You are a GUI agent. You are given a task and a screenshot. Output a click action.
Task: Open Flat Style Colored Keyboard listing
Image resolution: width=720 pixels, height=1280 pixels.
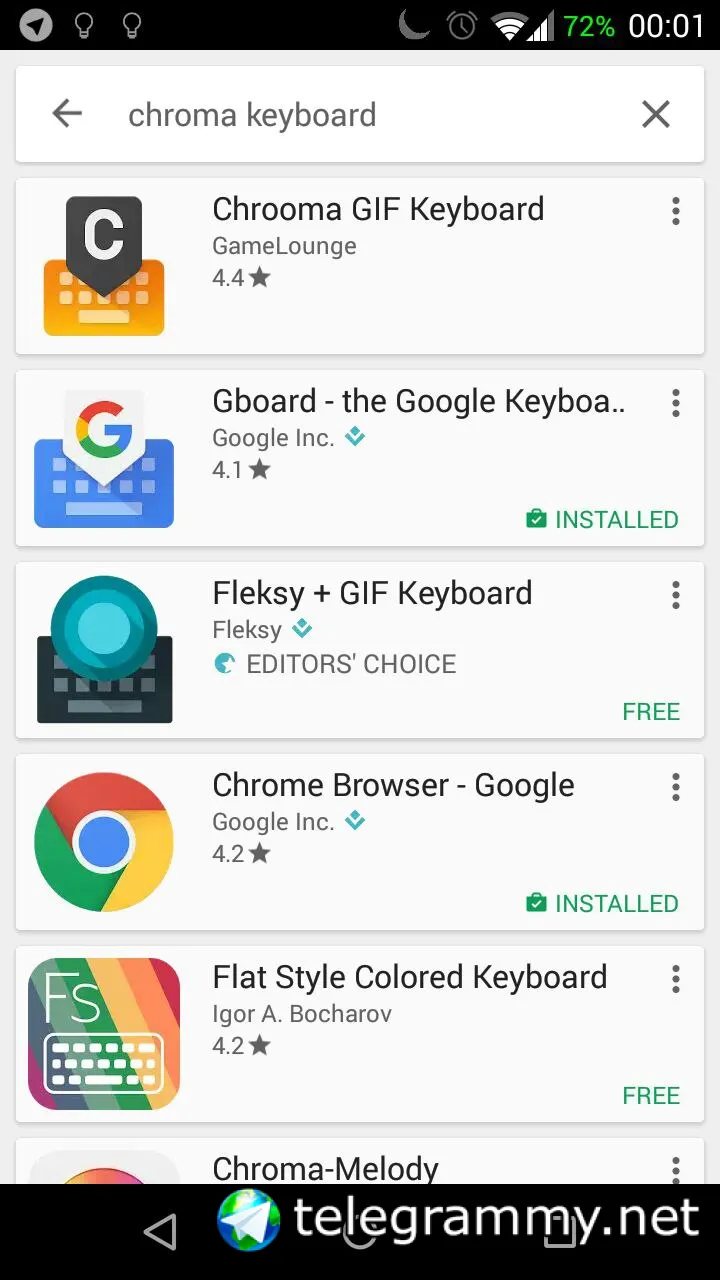tap(409, 978)
